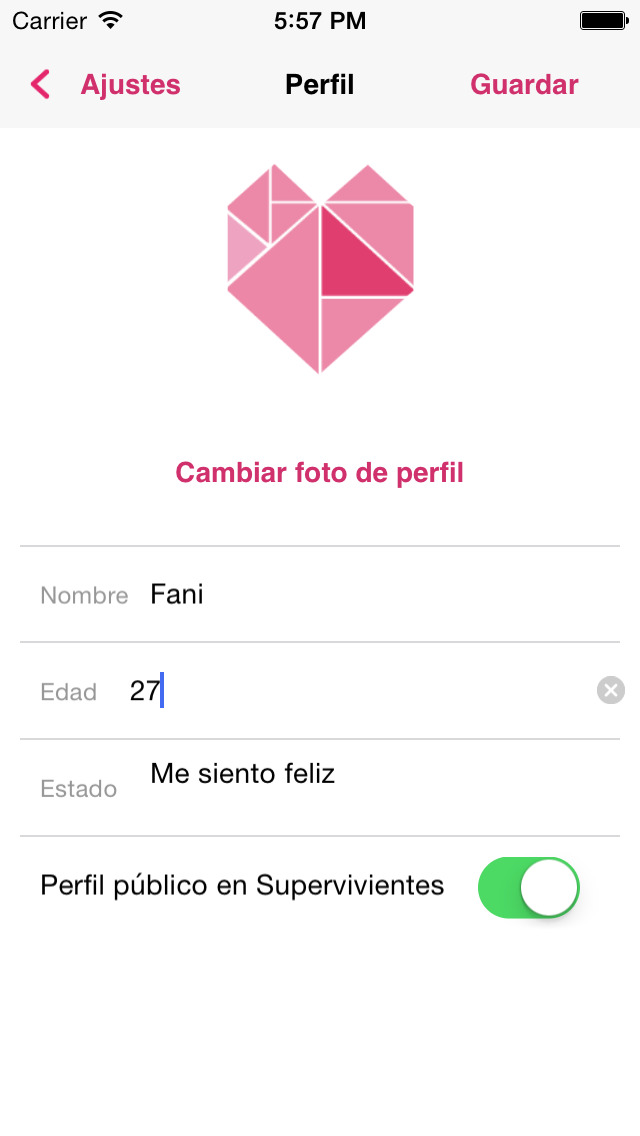This screenshot has height=1136, width=640.
Task: Tap the Edad field showing 27
Action: coord(360,691)
